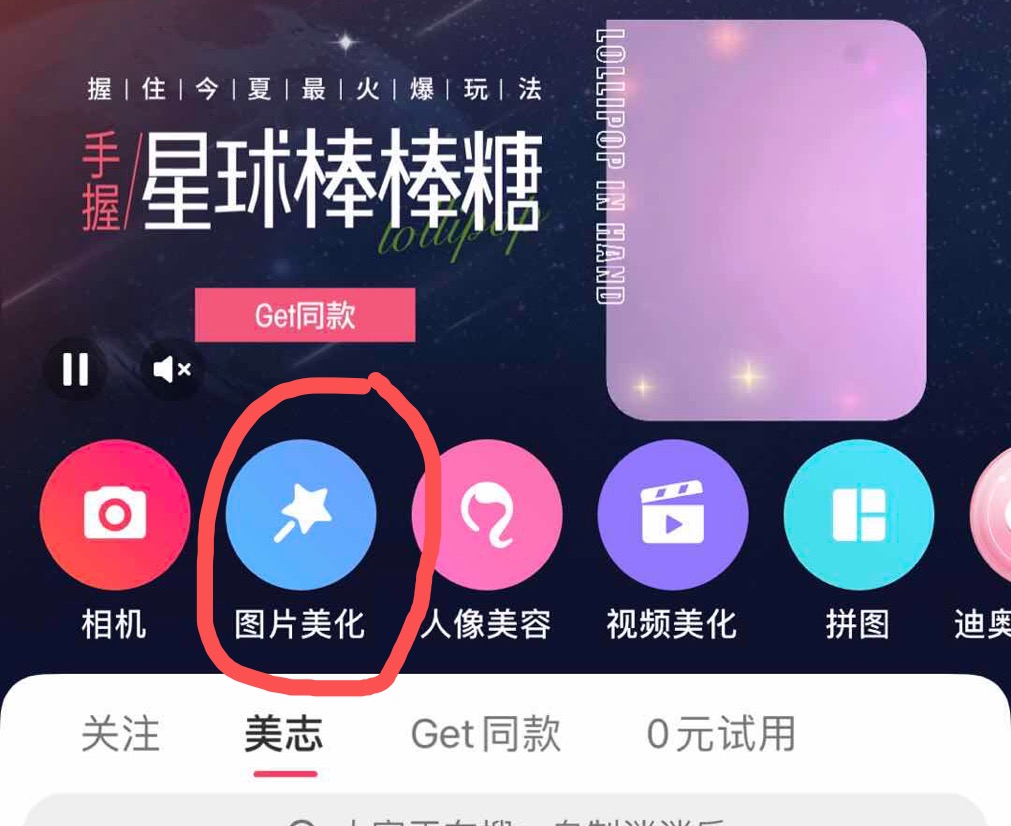Open the 0元试用 tab

point(720,735)
